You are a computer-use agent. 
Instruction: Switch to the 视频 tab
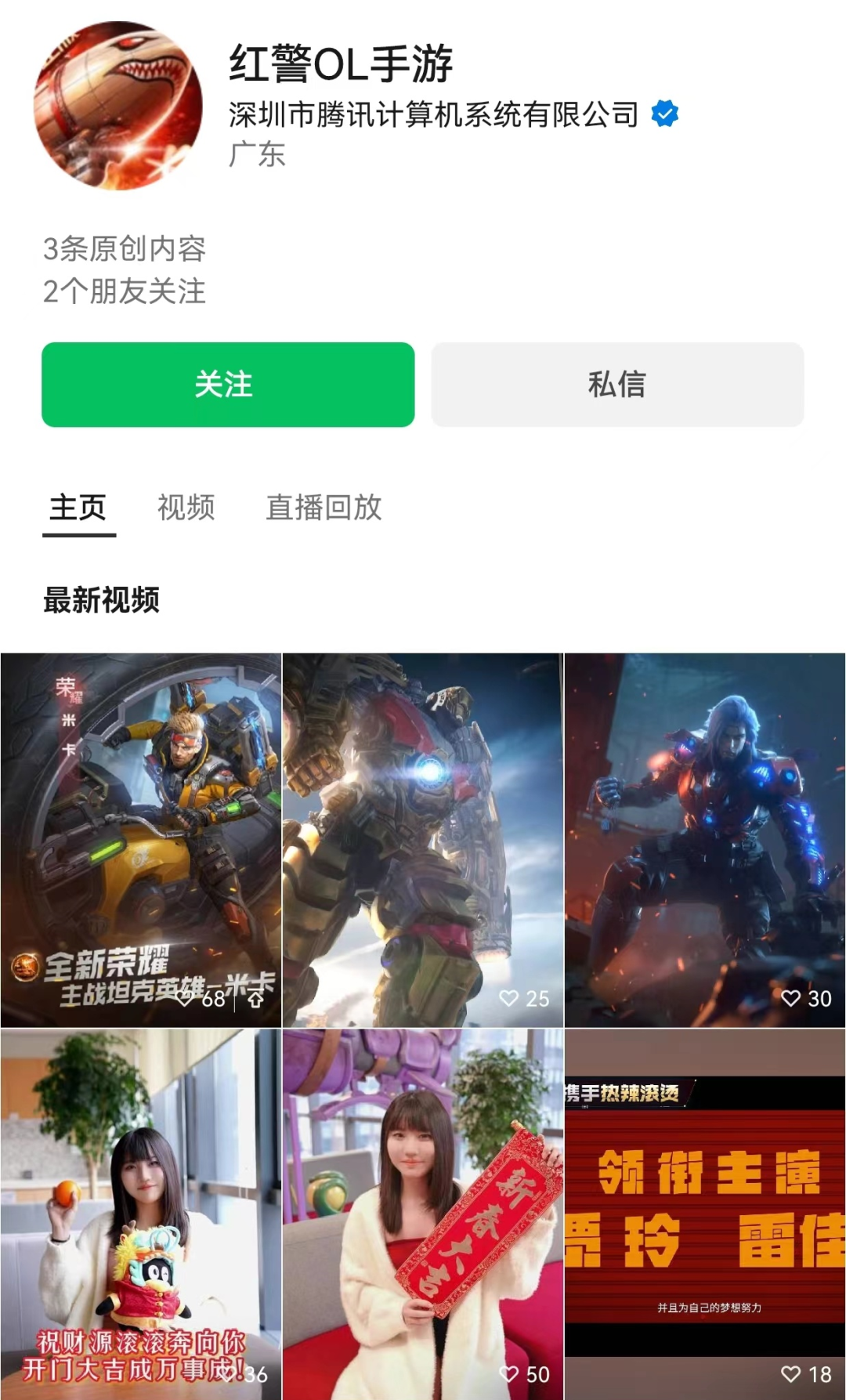click(x=186, y=508)
